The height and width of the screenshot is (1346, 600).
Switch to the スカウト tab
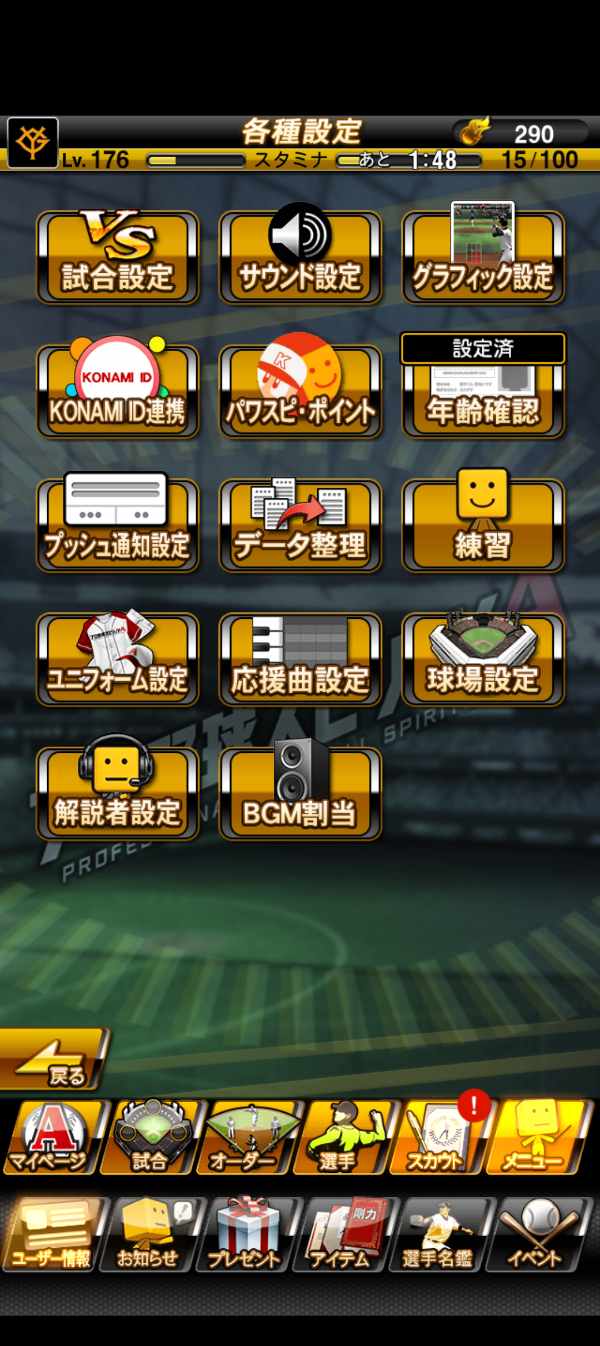(440, 1138)
